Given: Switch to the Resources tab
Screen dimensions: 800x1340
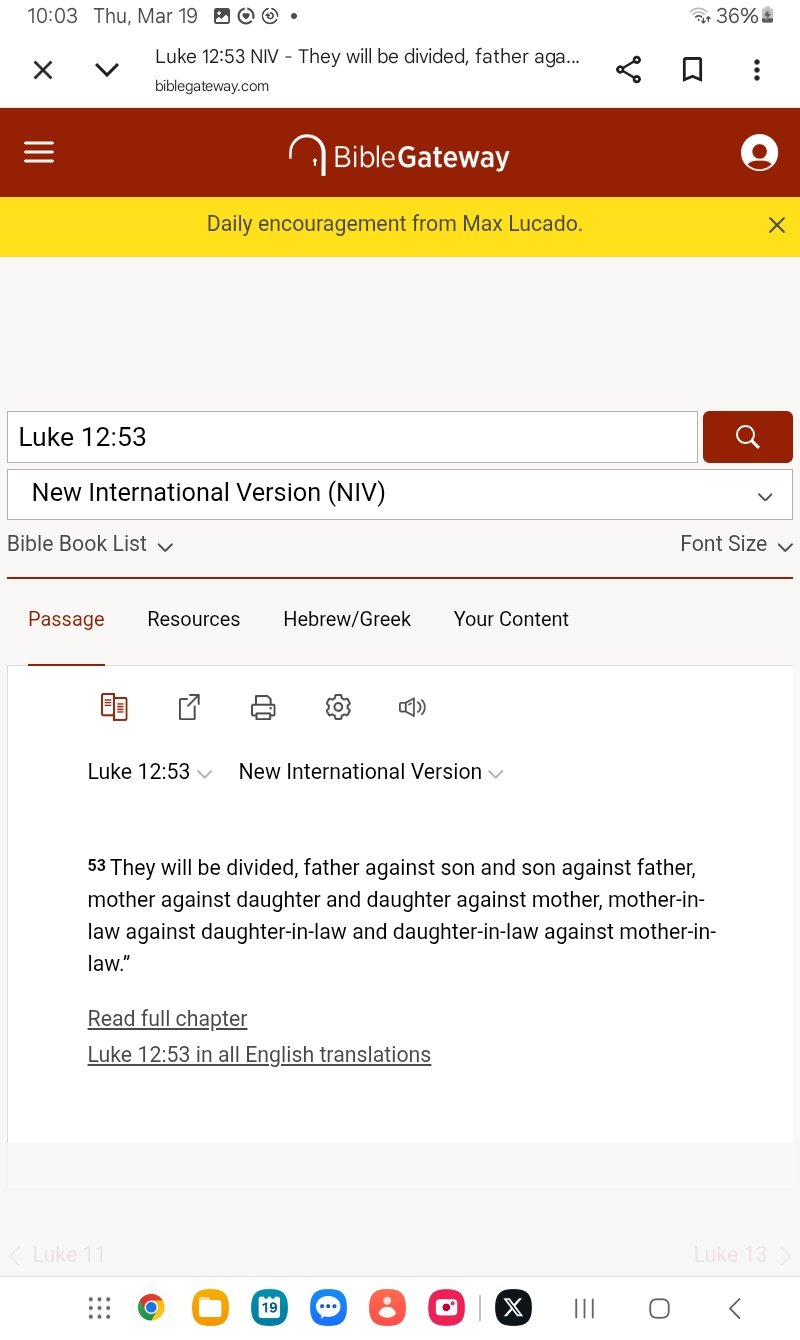Looking at the screenshot, I should 193,619.
